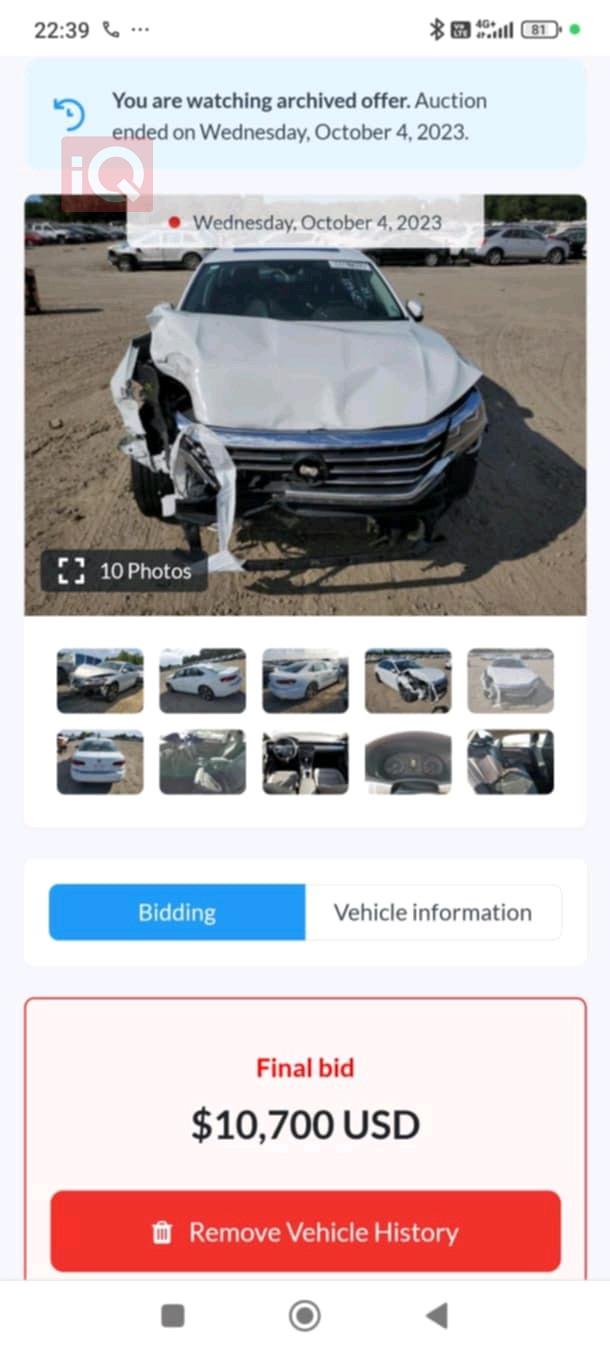Go back with the system back button
The image size is (610, 1356).
click(437, 1316)
